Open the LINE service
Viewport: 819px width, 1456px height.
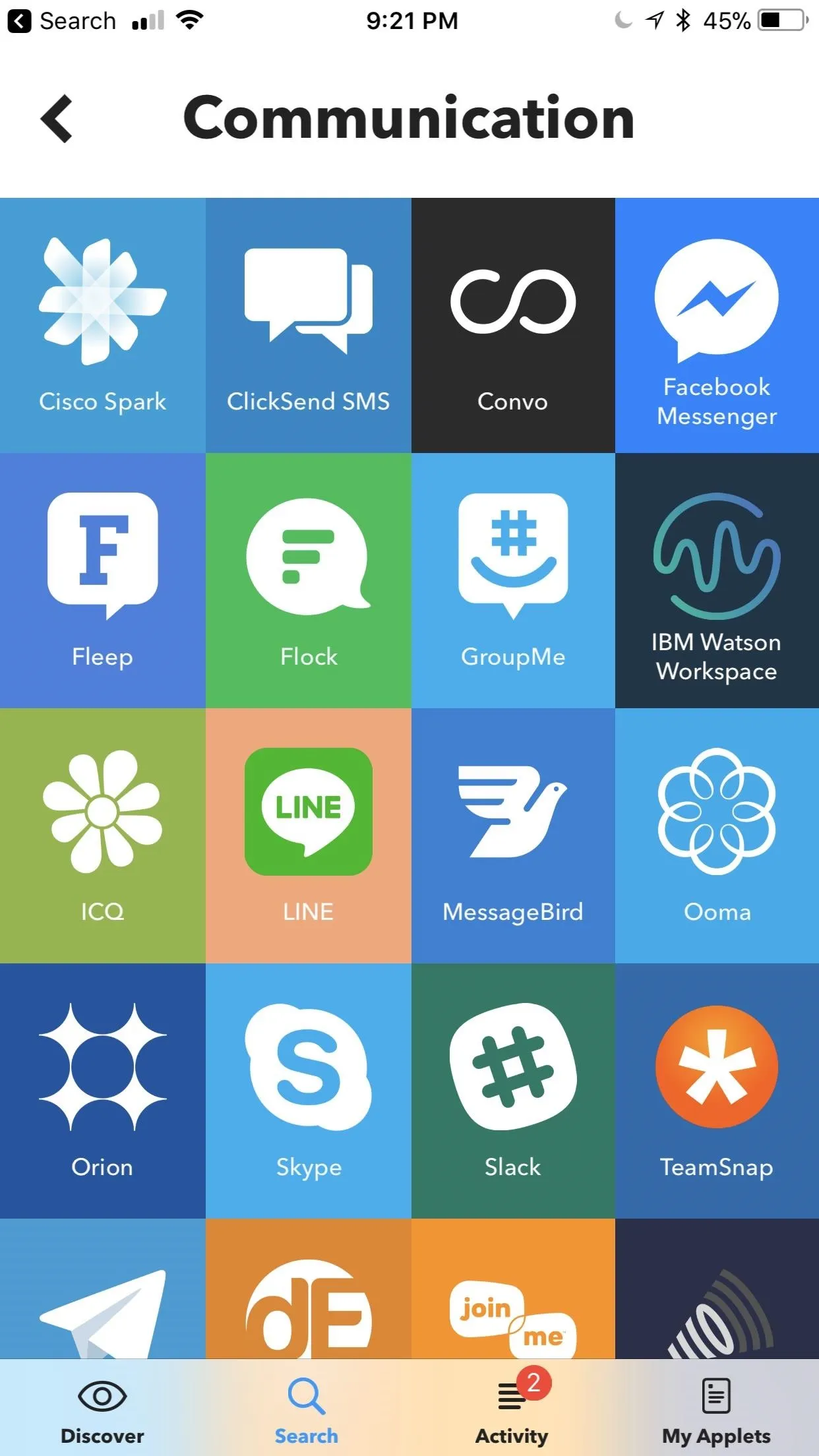click(x=309, y=835)
